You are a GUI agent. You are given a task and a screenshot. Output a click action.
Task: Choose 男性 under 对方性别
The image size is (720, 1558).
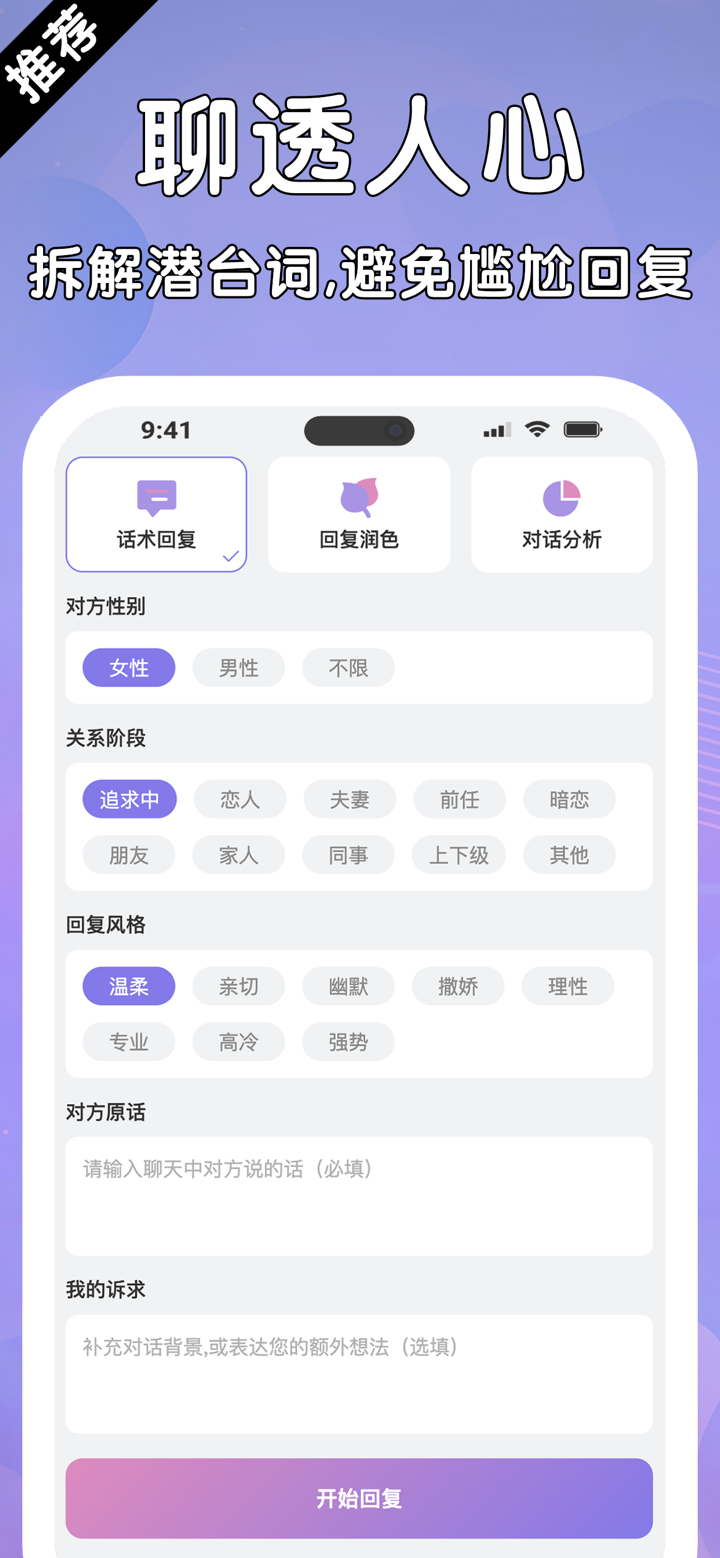[x=238, y=667]
